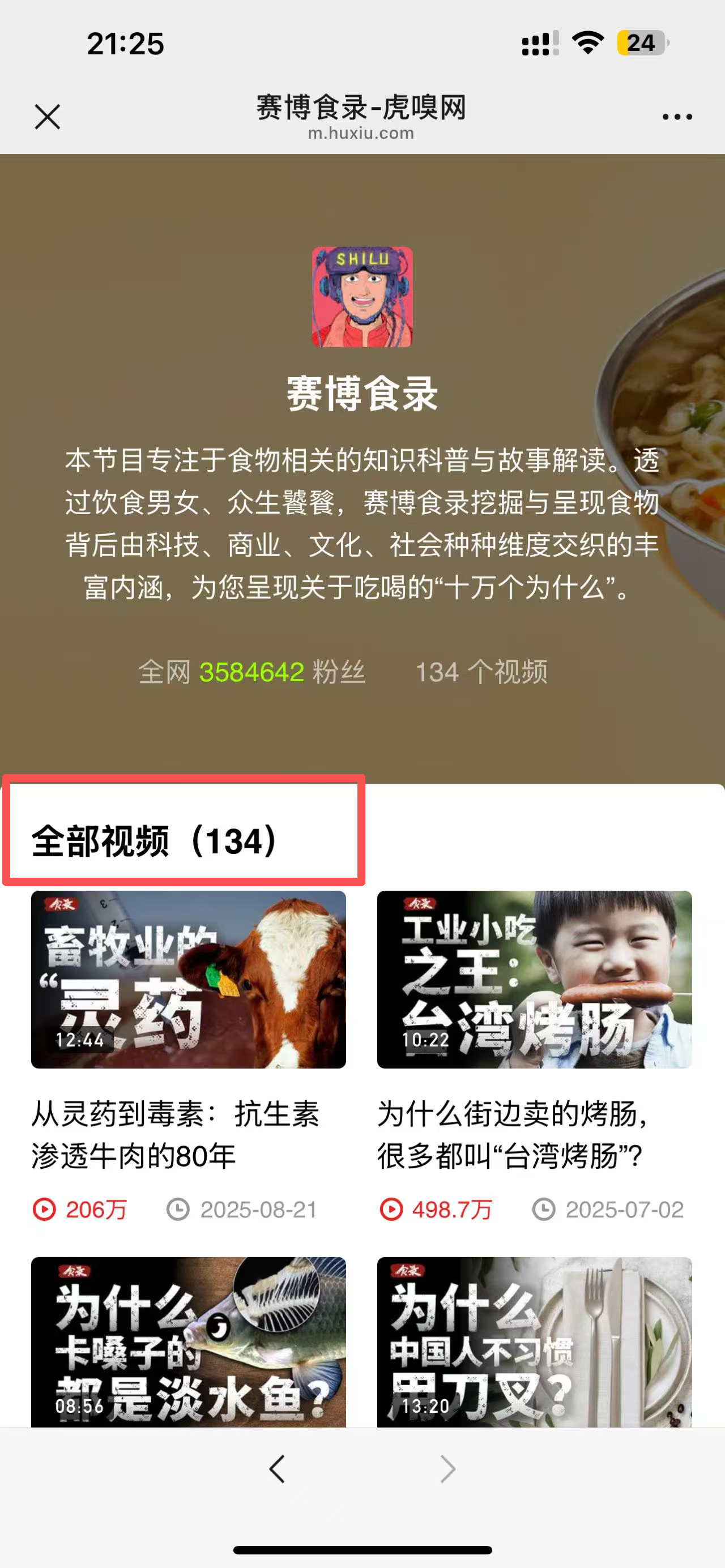Open the 台湾烤肠 video card

pyautogui.click(x=534, y=980)
